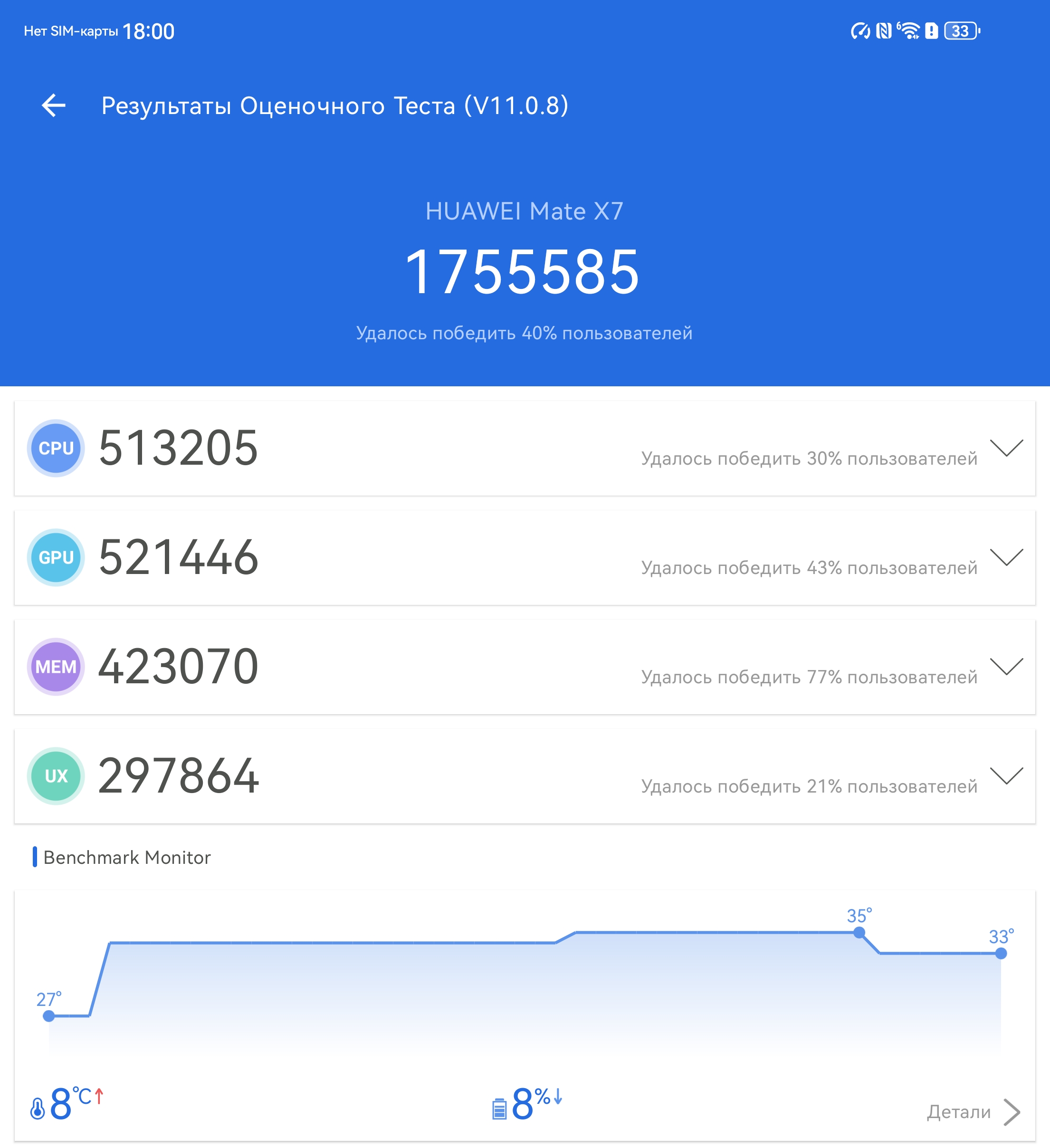
Task: Open Детали for the Benchmark Monitor
Action: pos(973,1111)
